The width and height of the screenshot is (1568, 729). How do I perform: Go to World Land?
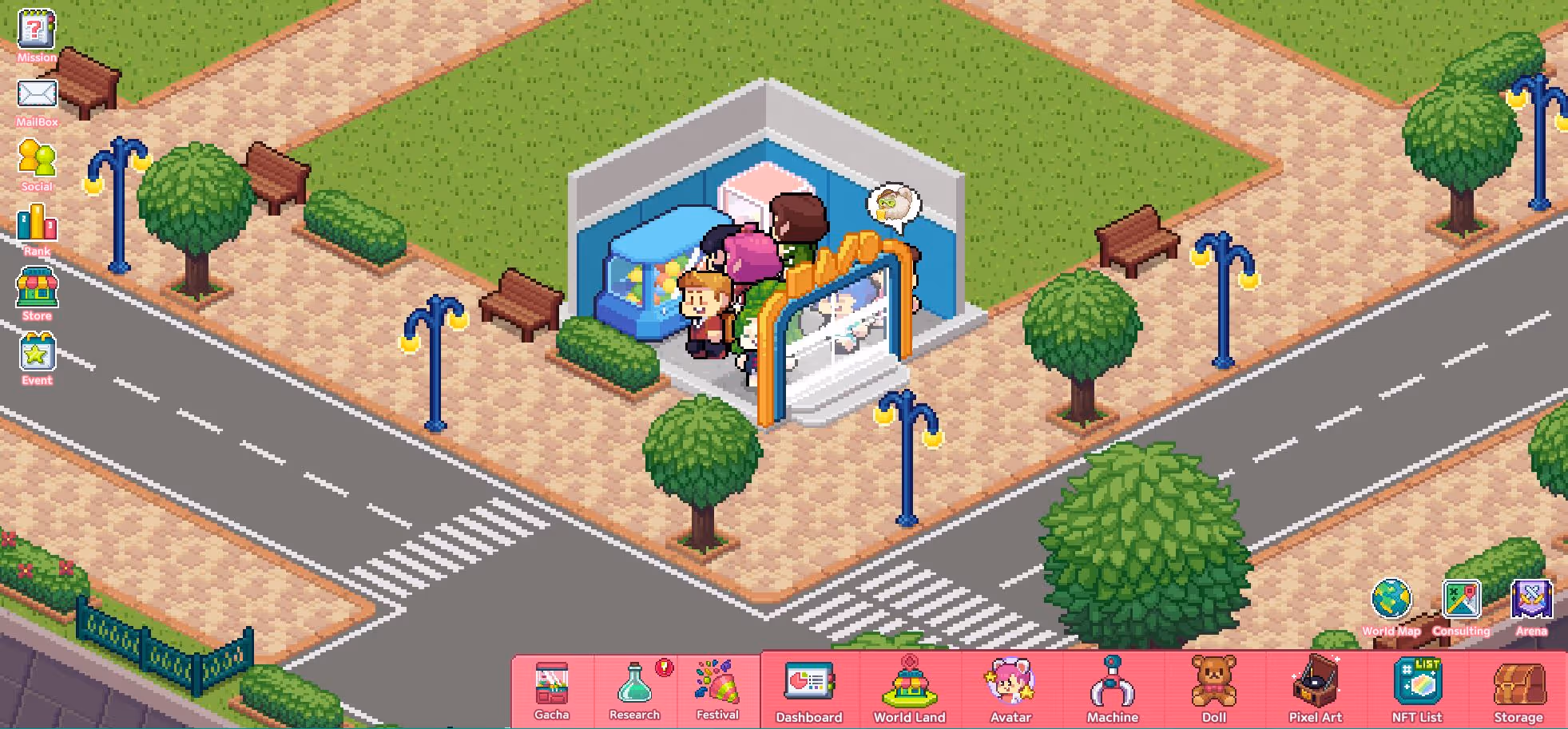point(909,689)
